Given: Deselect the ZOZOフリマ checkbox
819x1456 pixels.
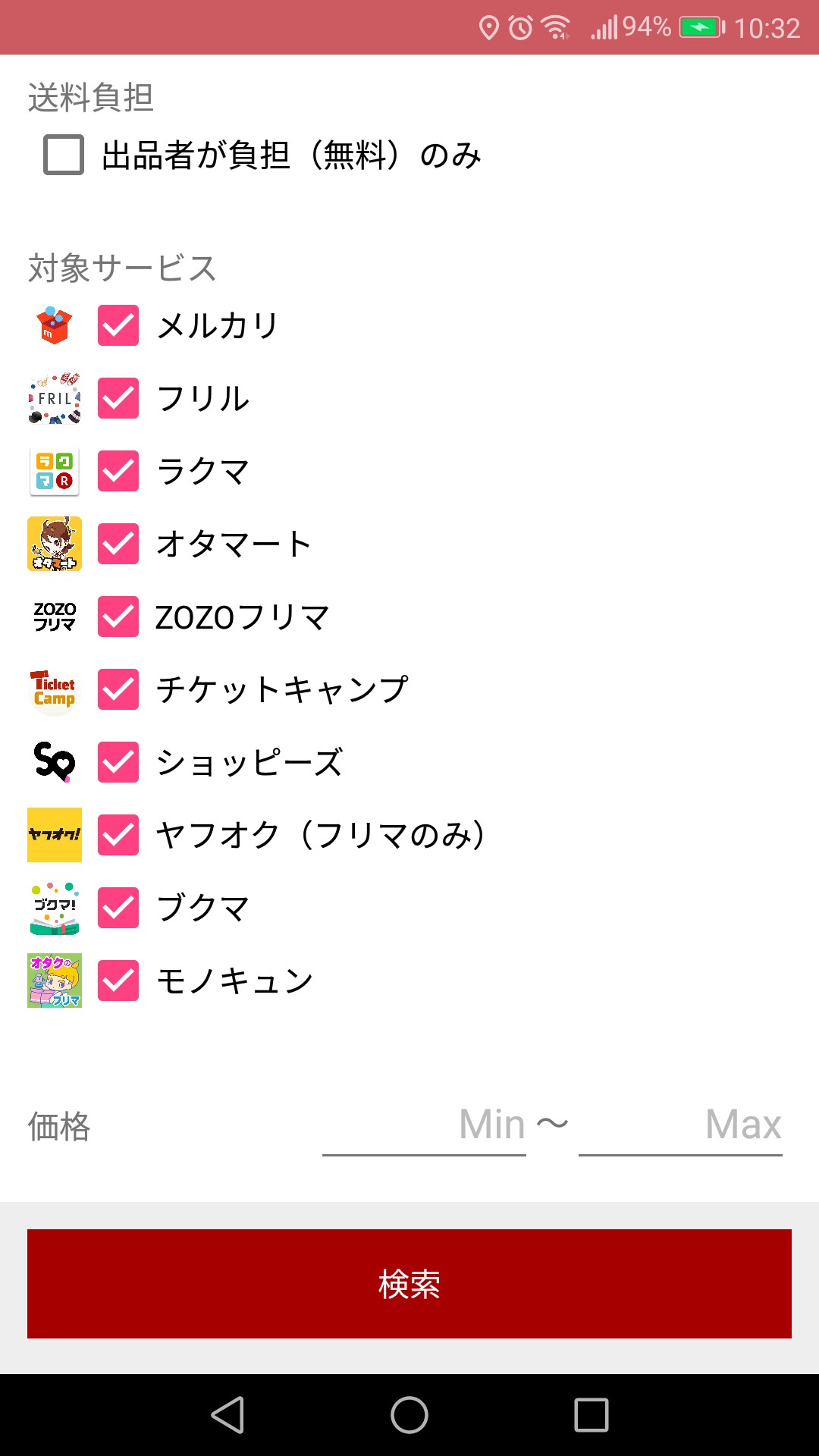Looking at the screenshot, I should pos(118,617).
